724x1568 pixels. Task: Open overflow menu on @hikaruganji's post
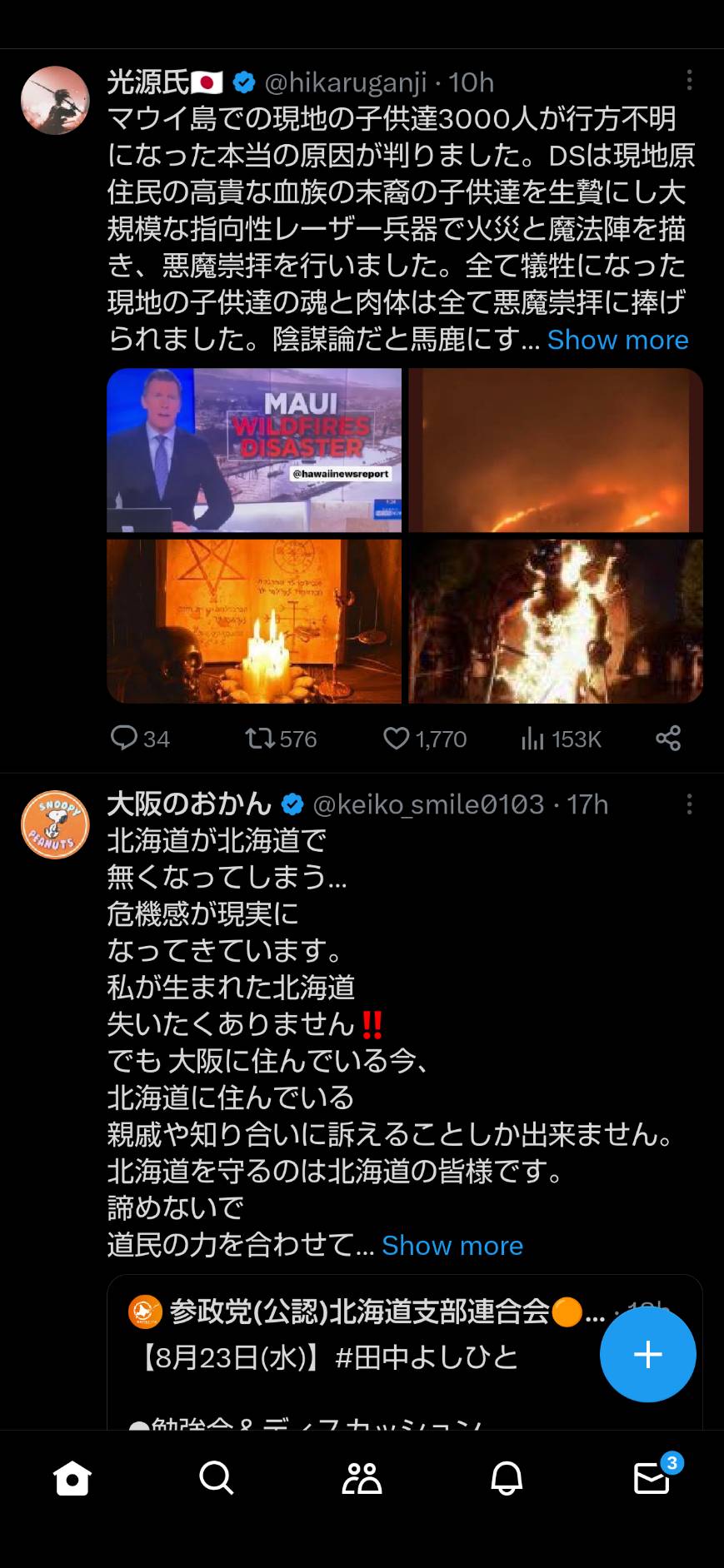689,81
